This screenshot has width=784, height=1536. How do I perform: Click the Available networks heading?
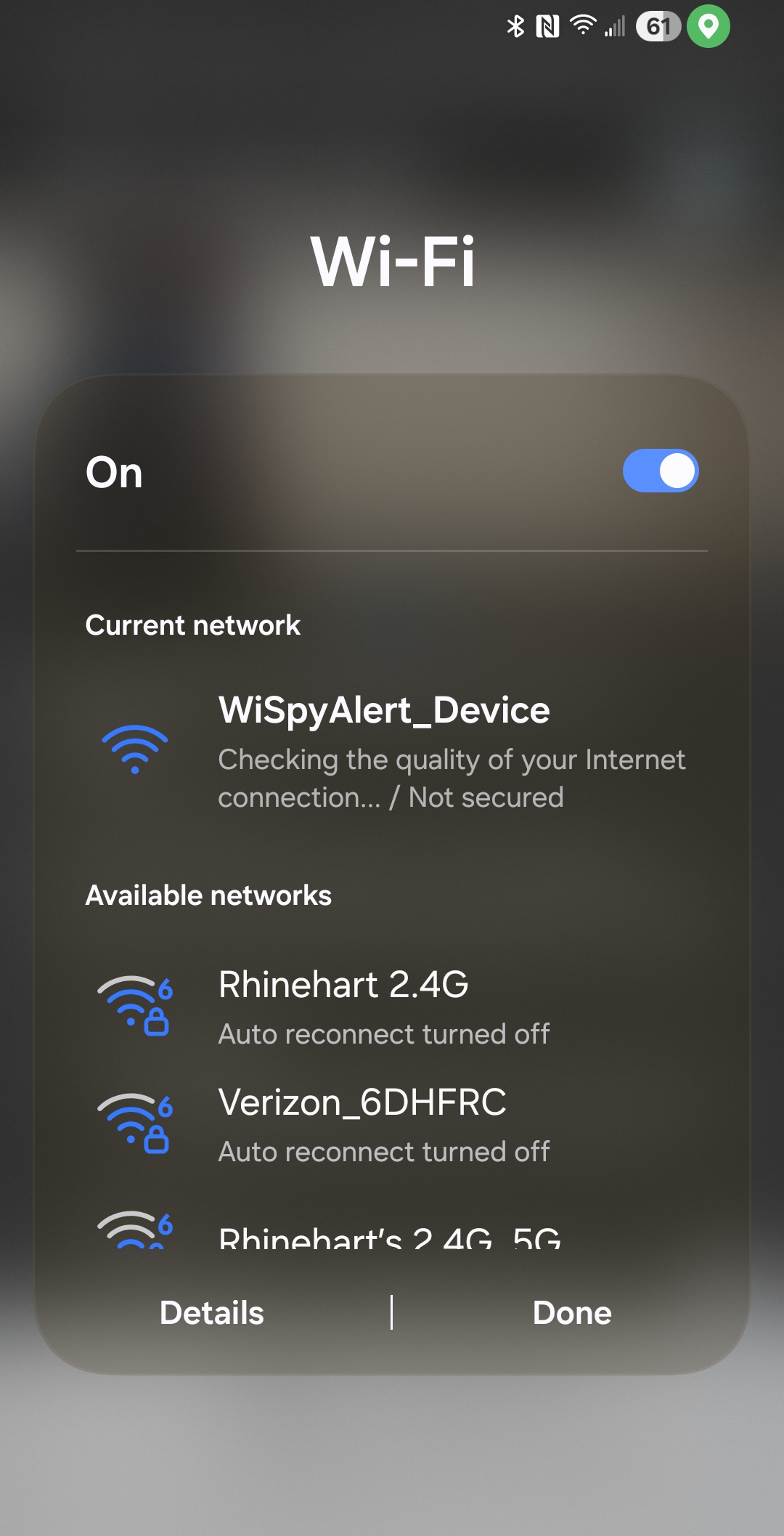[208, 895]
